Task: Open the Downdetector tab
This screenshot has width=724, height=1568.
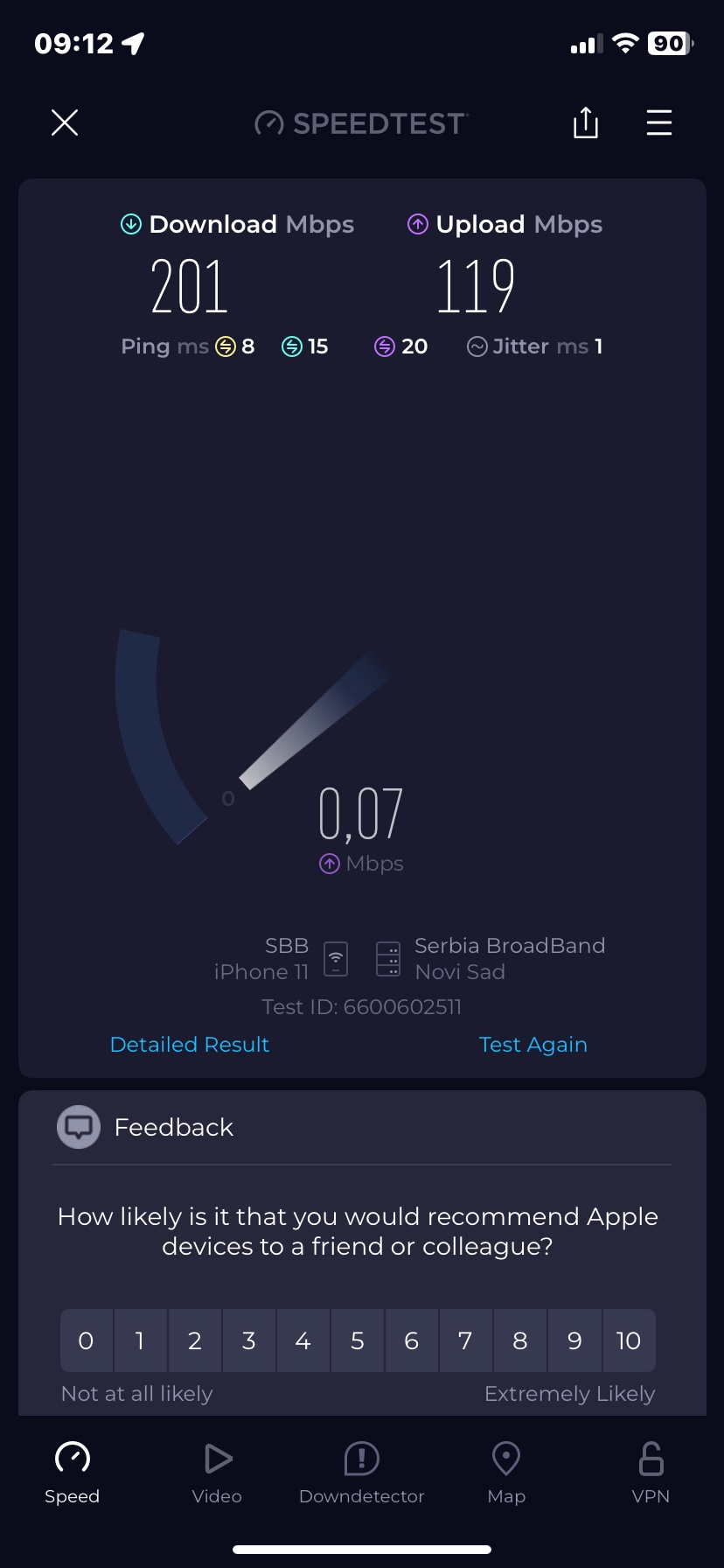Action: (x=361, y=1473)
